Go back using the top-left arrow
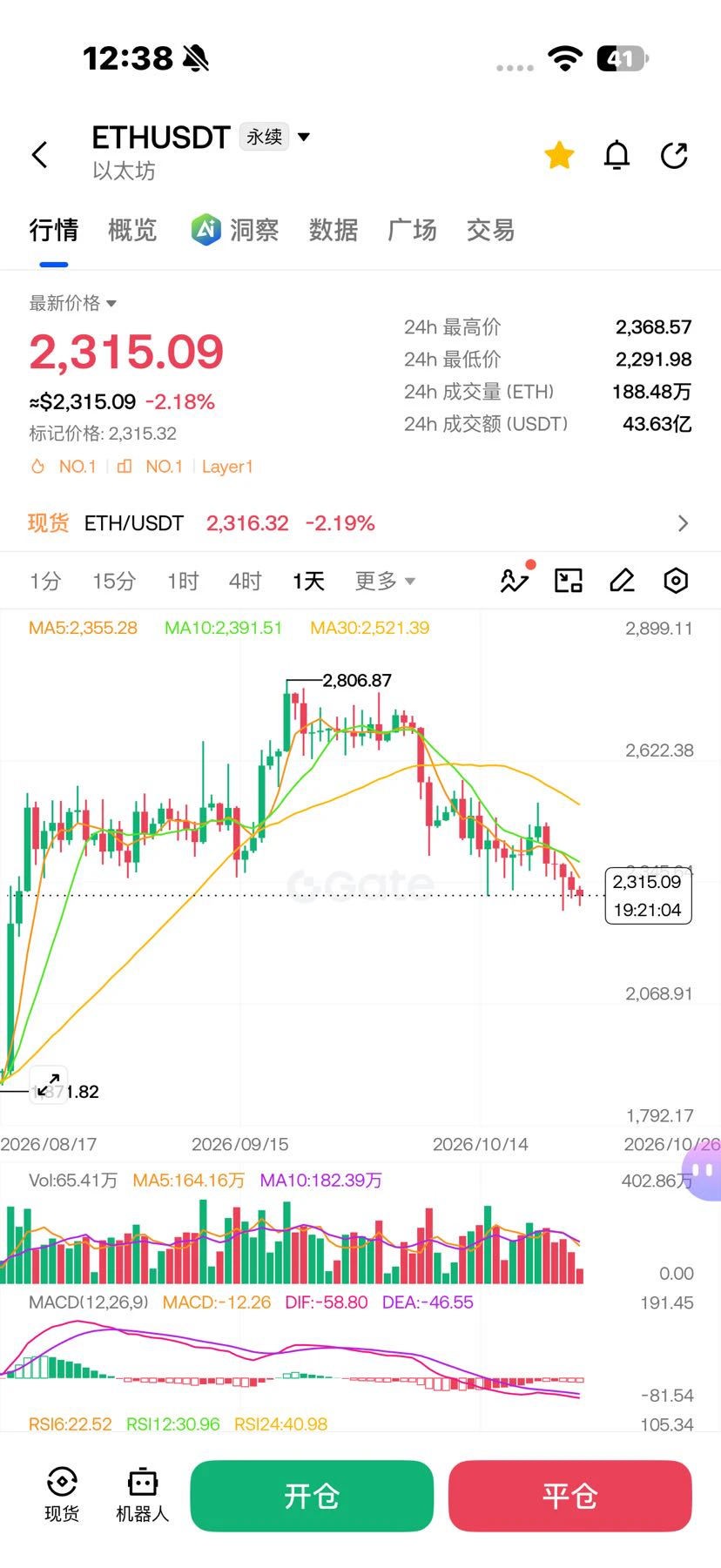Screen dimensions: 721x1568 [39, 155]
